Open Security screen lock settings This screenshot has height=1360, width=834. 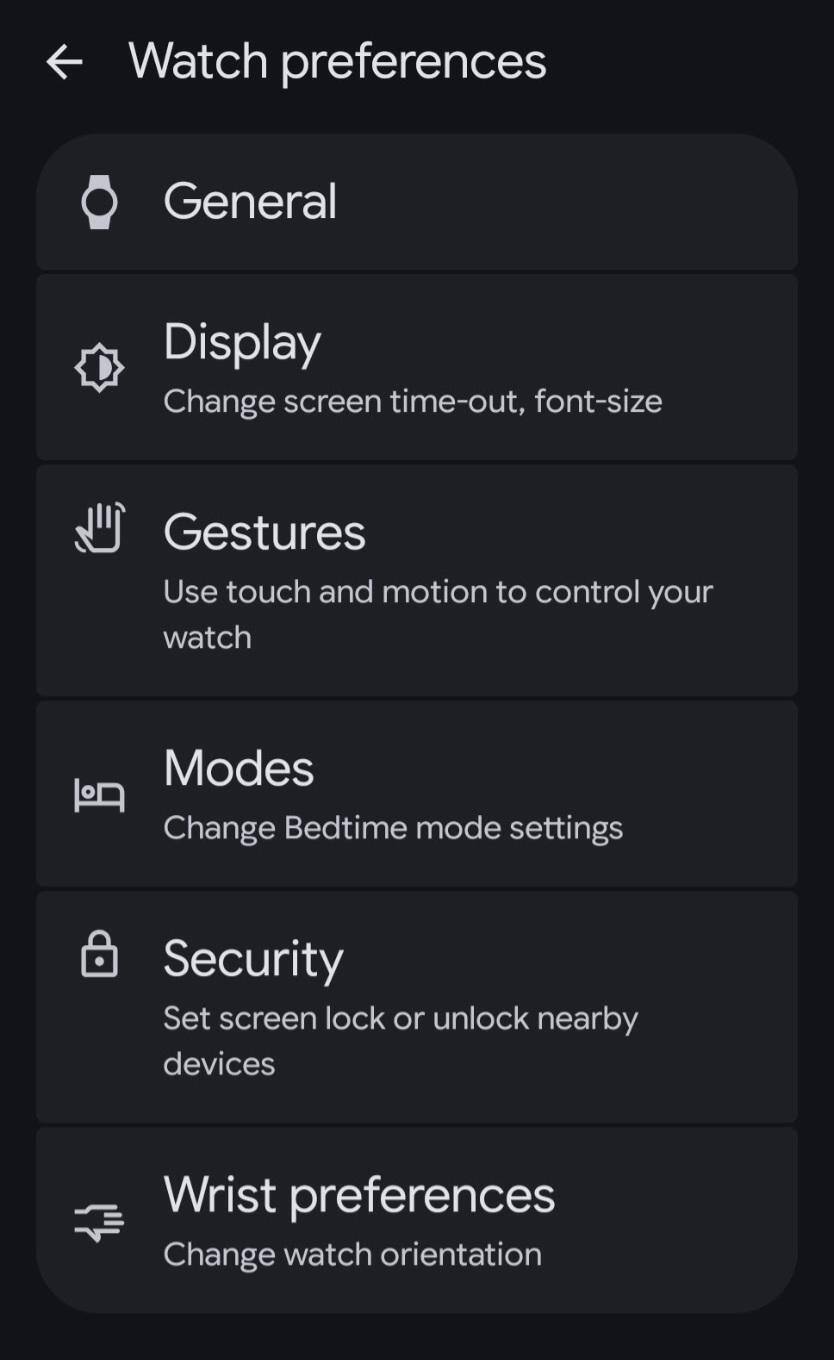click(x=416, y=1007)
